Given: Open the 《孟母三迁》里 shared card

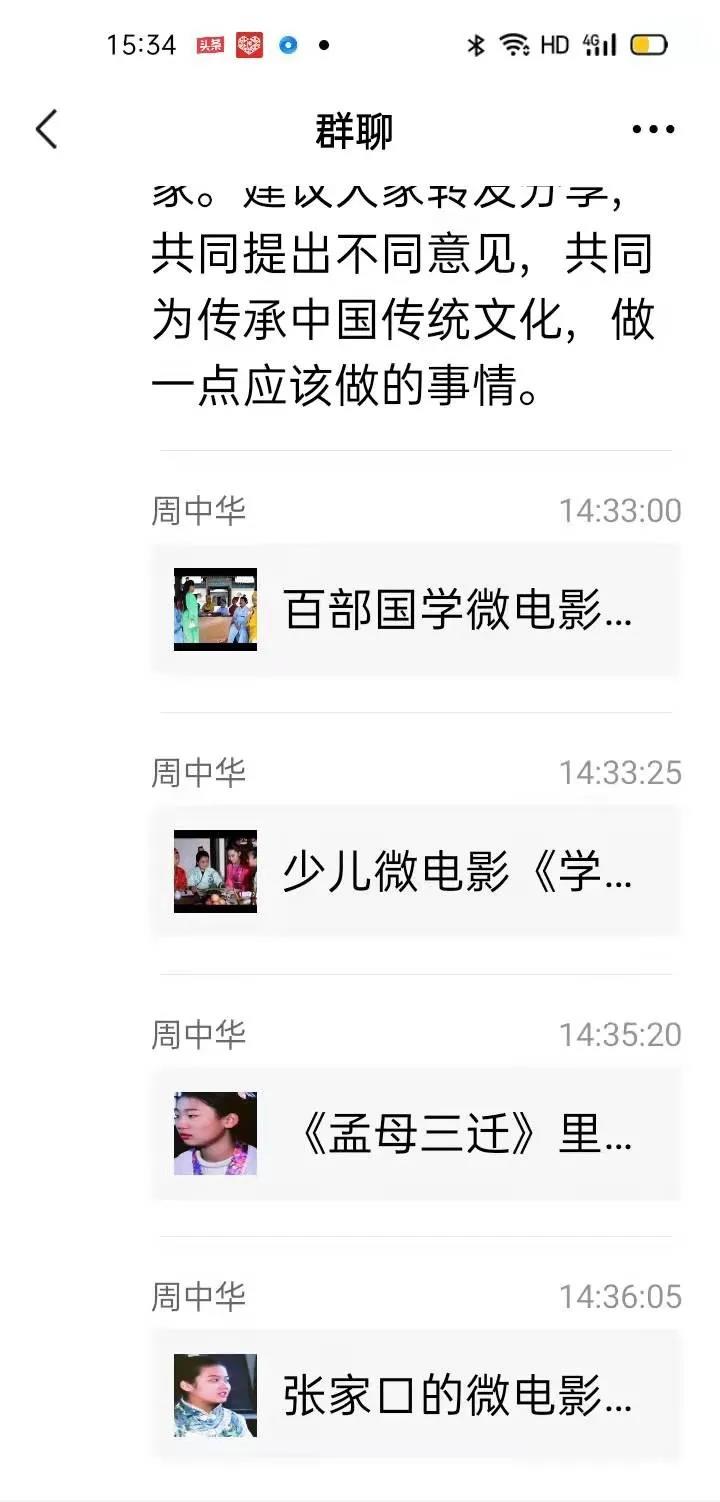Looking at the screenshot, I should pyautogui.click(x=416, y=1133).
